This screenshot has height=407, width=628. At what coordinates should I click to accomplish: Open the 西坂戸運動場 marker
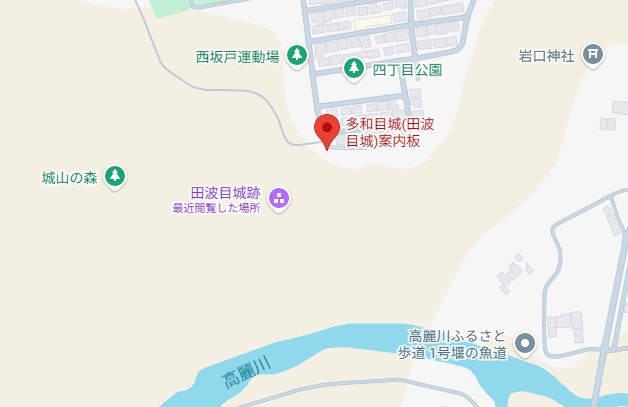click(297, 56)
